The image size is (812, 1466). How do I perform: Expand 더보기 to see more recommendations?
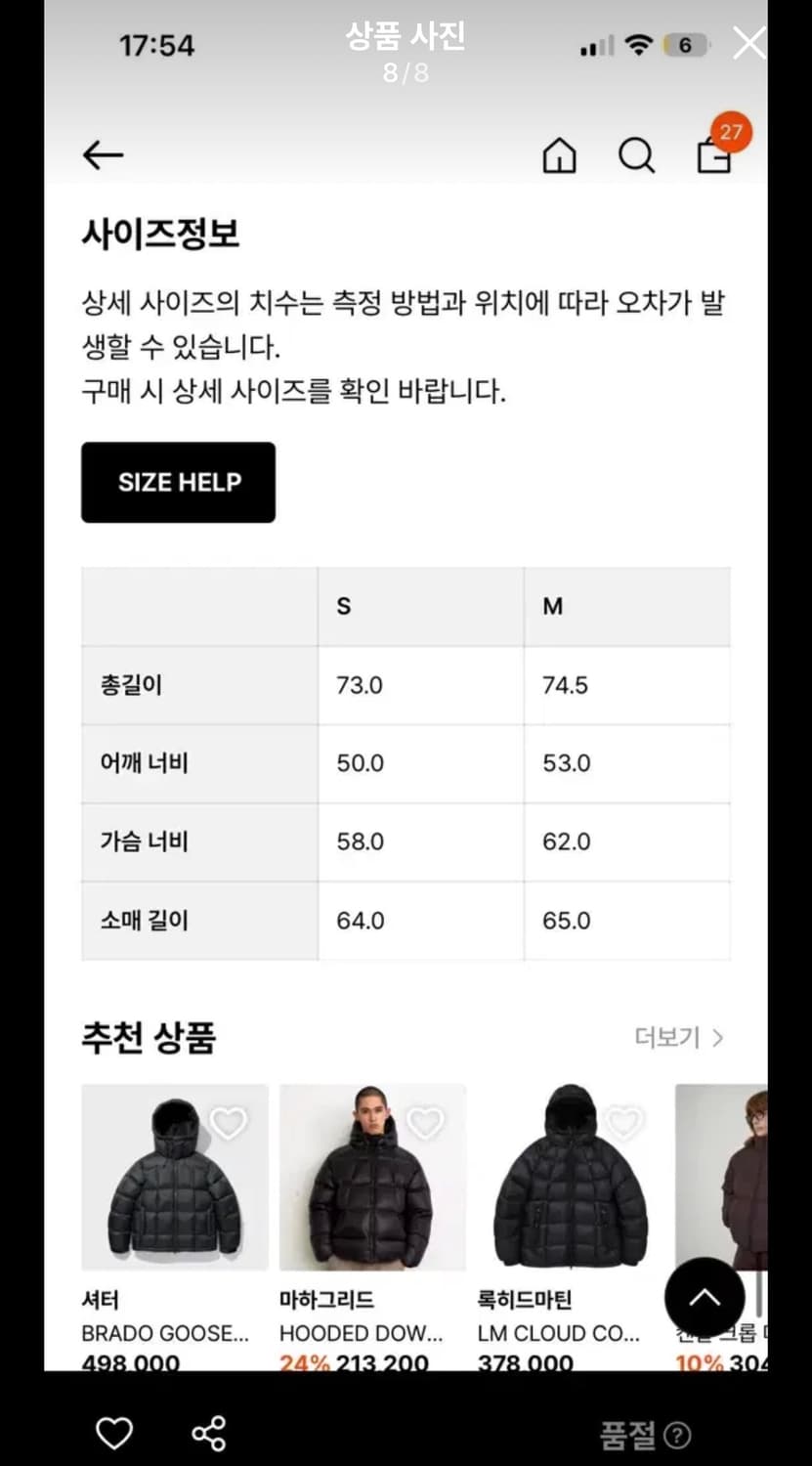681,1038
